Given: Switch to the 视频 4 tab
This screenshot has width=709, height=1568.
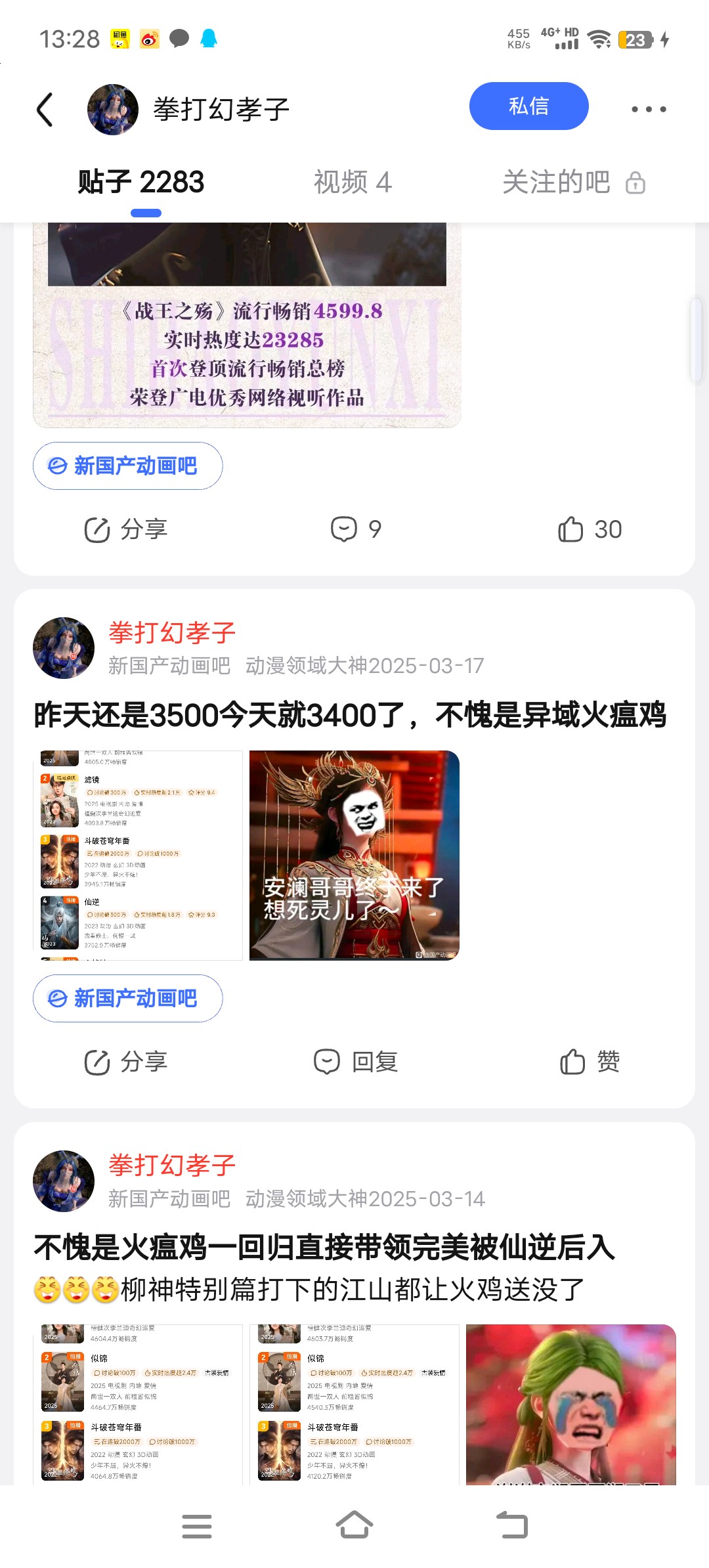Looking at the screenshot, I should click(x=353, y=183).
